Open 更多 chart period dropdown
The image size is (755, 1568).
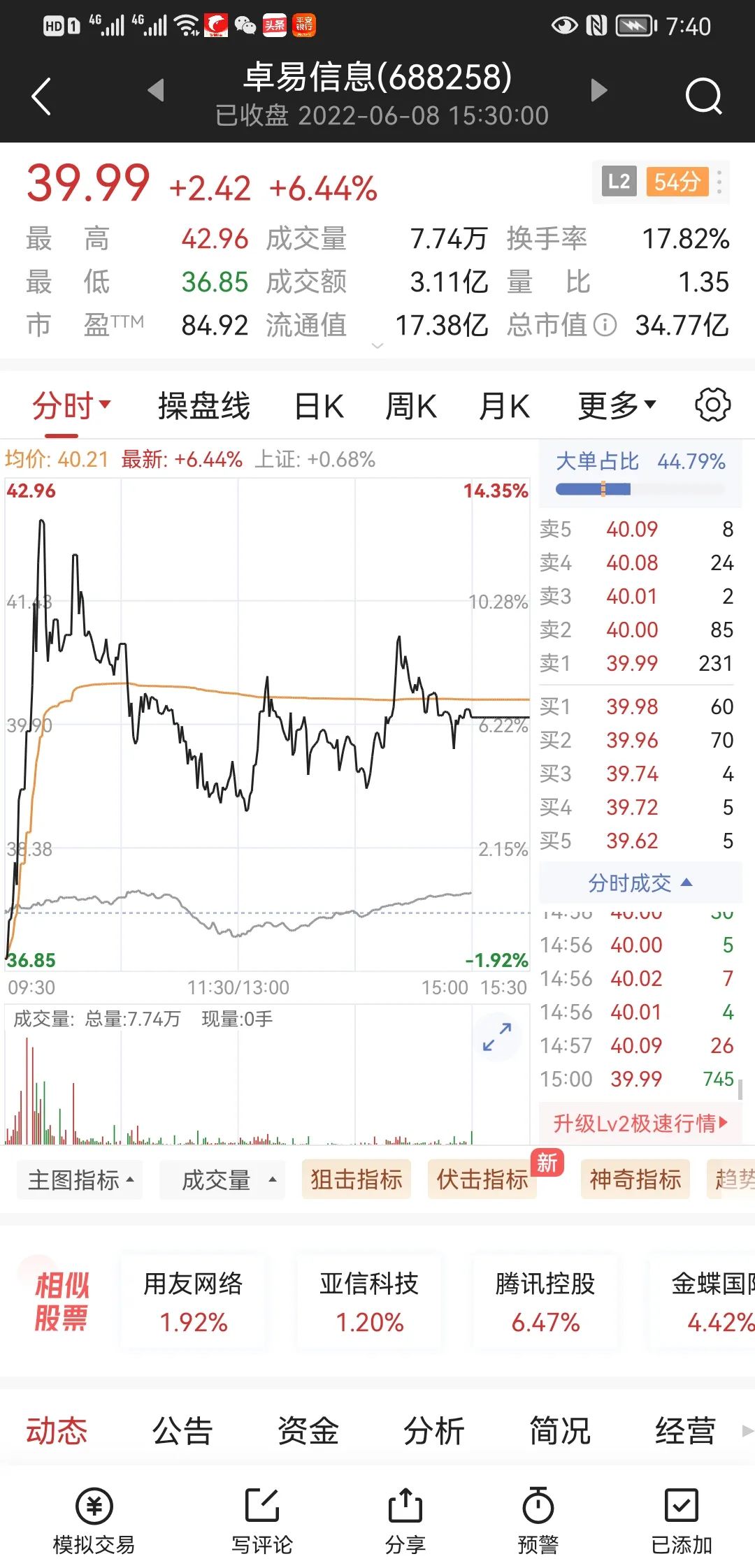(x=616, y=406)
